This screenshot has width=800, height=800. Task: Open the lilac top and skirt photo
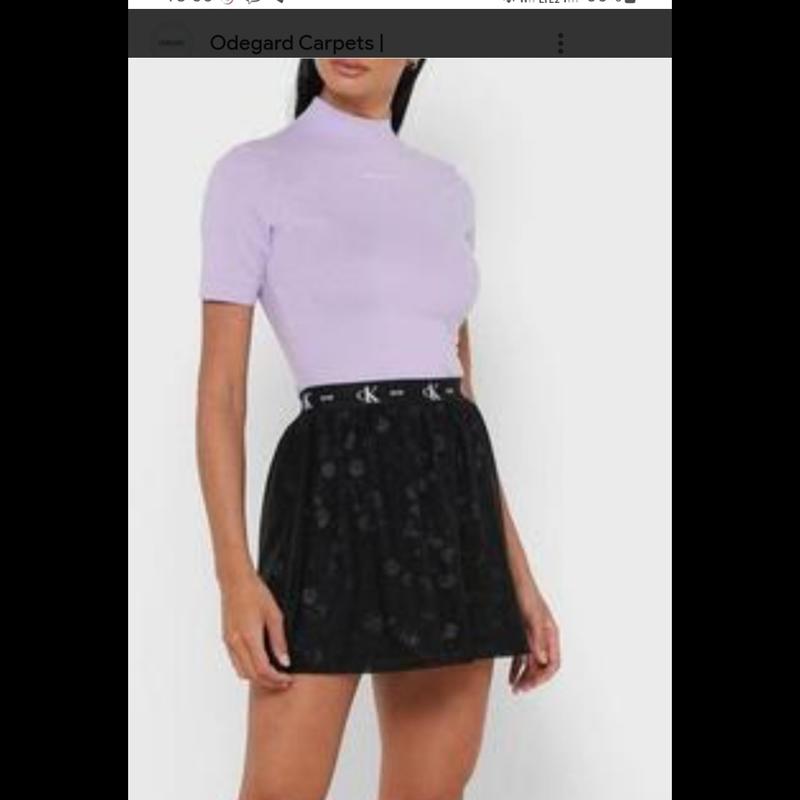pyautogui.click(x=400, y=420)
